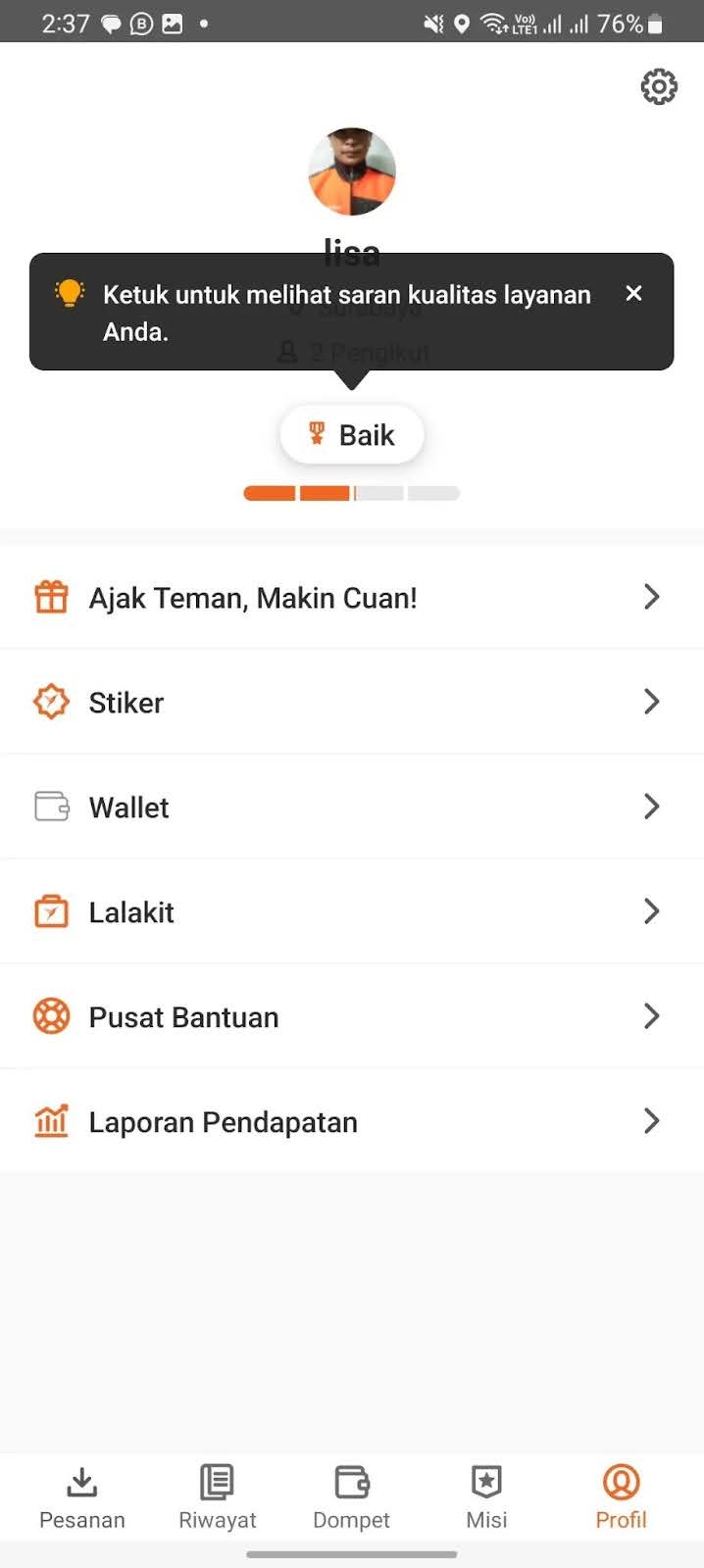Open the settings gear icon
Screen dimensions: 704x1568
tap(658, 87)
